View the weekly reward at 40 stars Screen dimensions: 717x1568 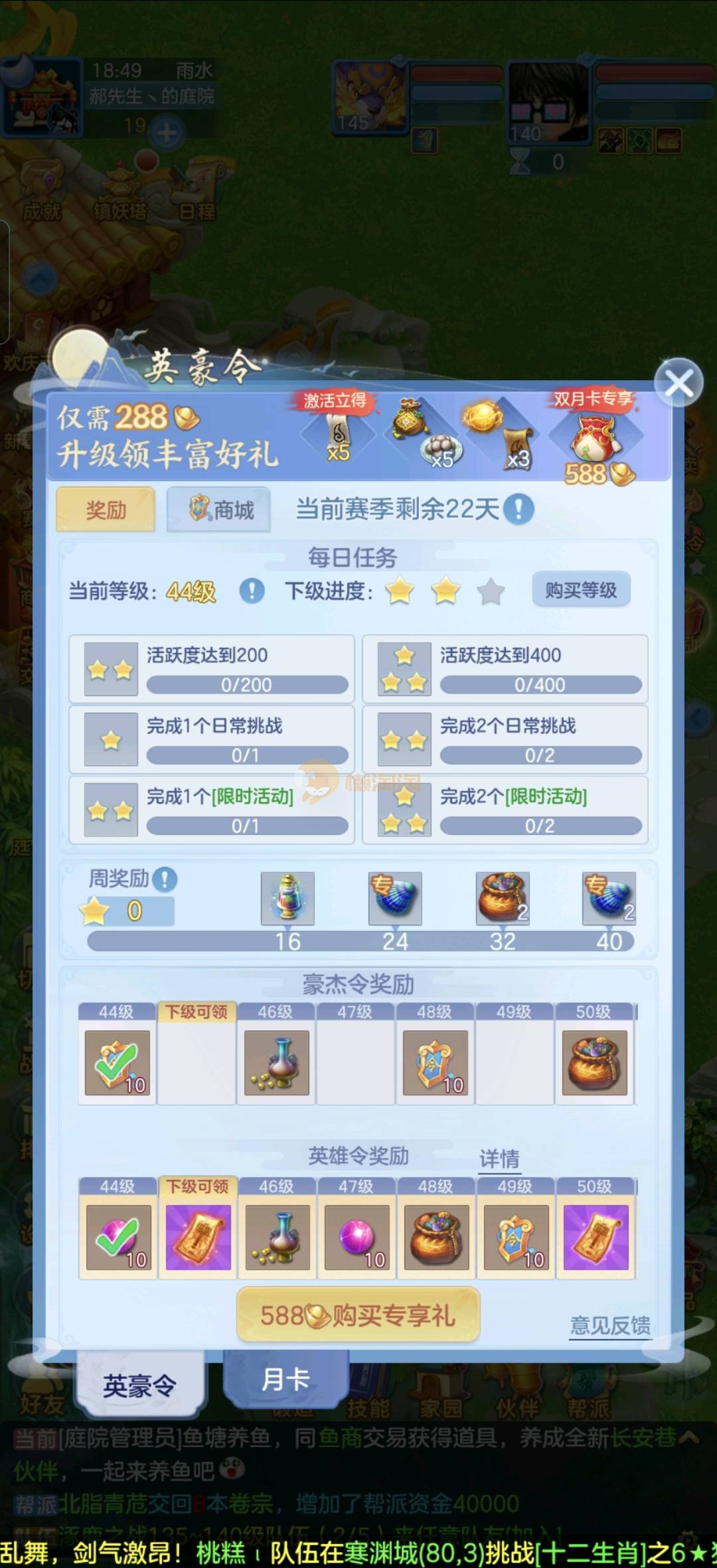tap(609, 898)
